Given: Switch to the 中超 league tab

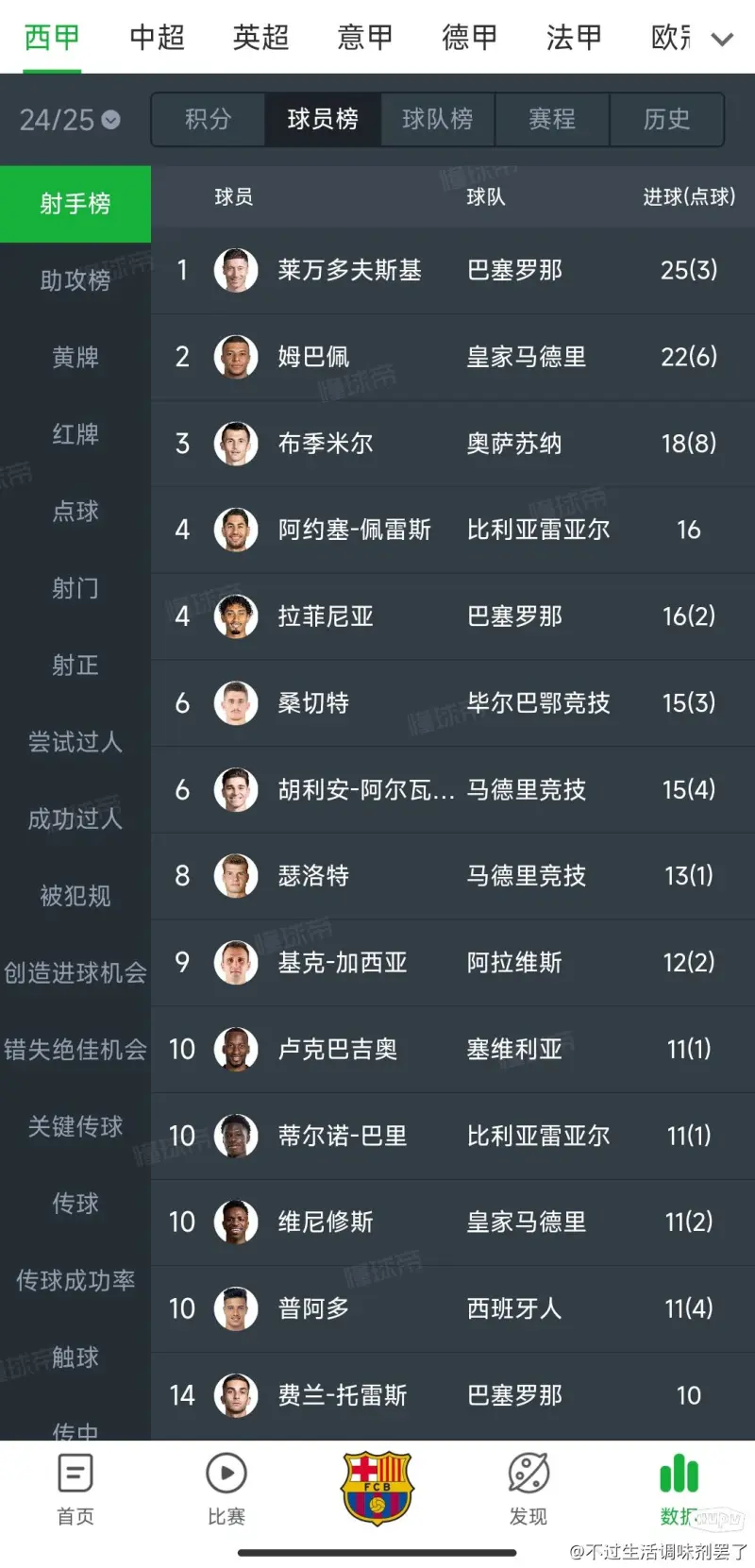Looking at the screenshot, I should 157,37.
